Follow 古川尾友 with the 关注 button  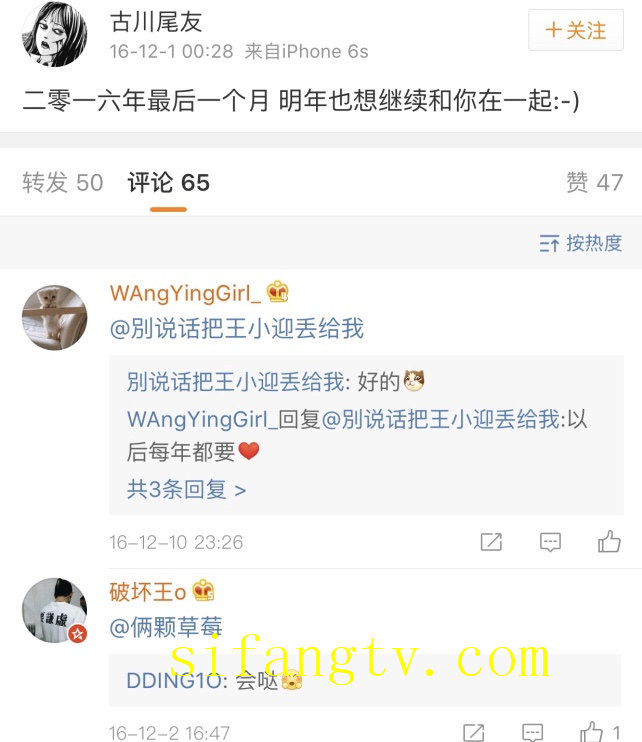pyautogui.click(x=575, y=30)
